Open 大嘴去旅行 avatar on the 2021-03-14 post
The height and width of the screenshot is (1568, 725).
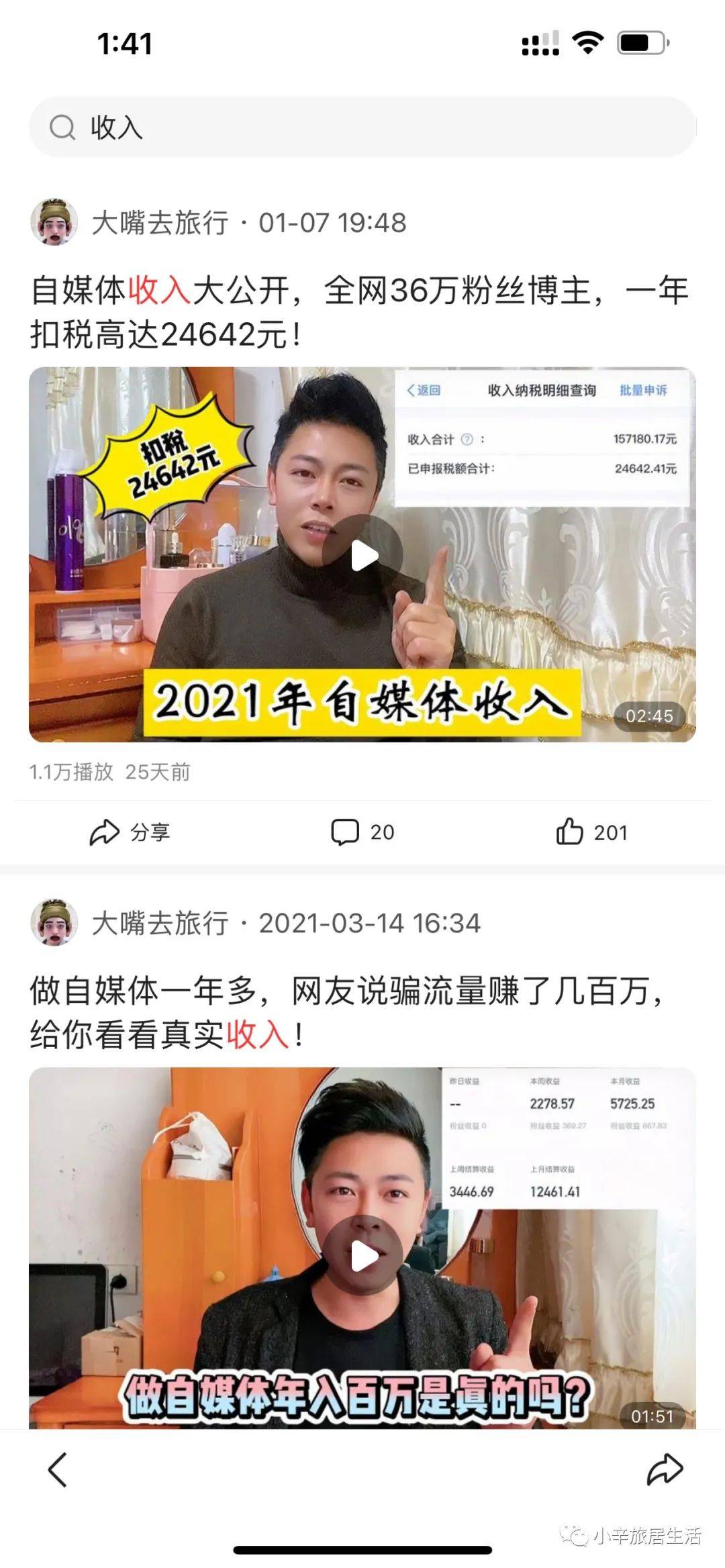tap(54, 922)
